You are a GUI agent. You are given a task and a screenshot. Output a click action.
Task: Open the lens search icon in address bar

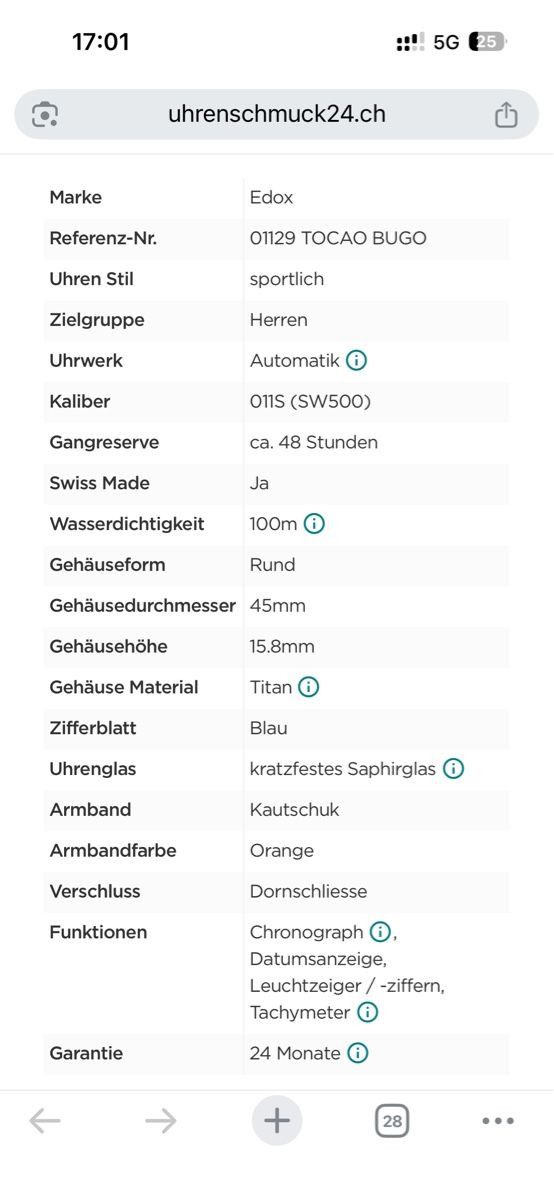point(45,114)
